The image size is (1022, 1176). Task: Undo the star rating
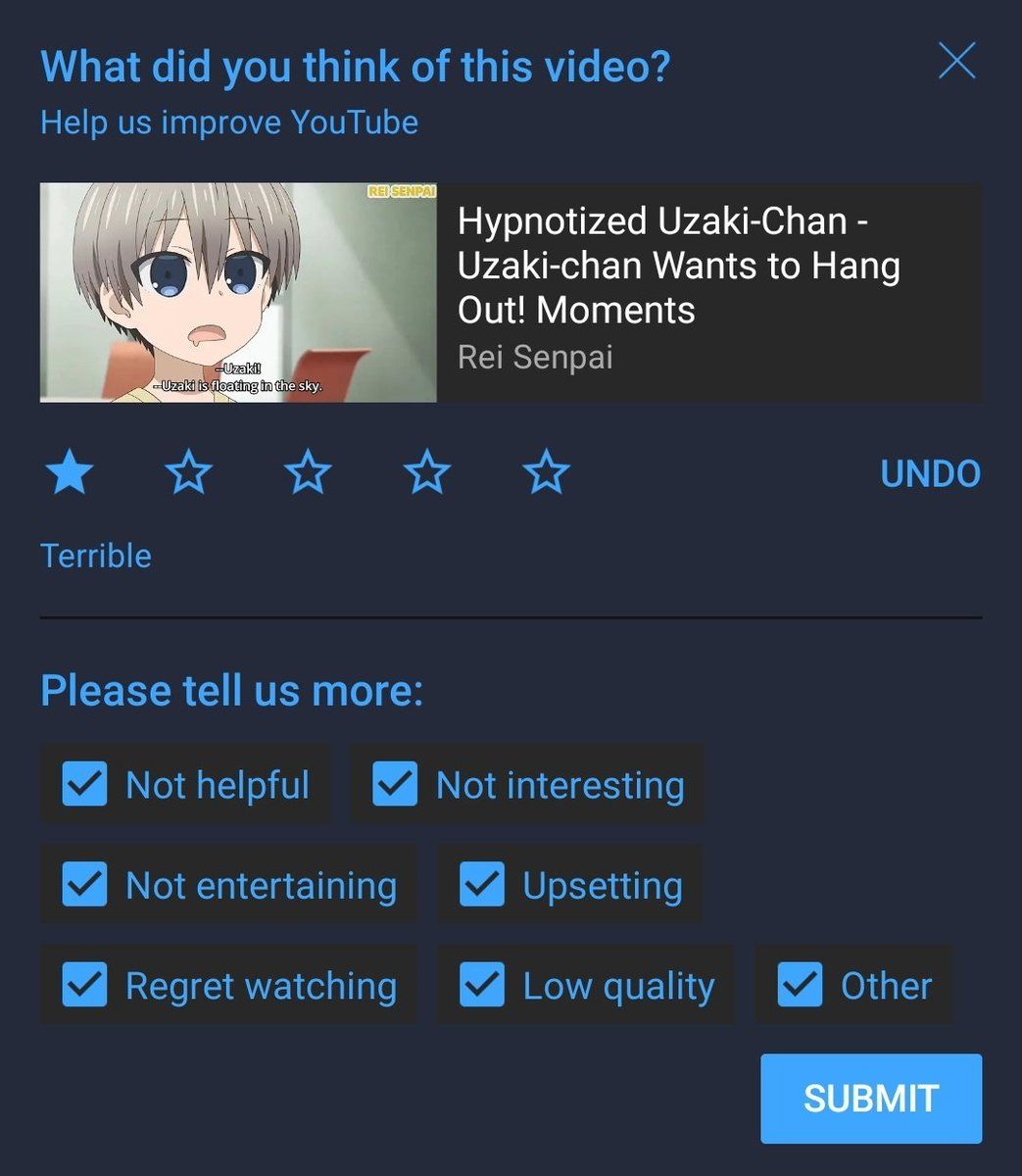(x=930, y=473)
